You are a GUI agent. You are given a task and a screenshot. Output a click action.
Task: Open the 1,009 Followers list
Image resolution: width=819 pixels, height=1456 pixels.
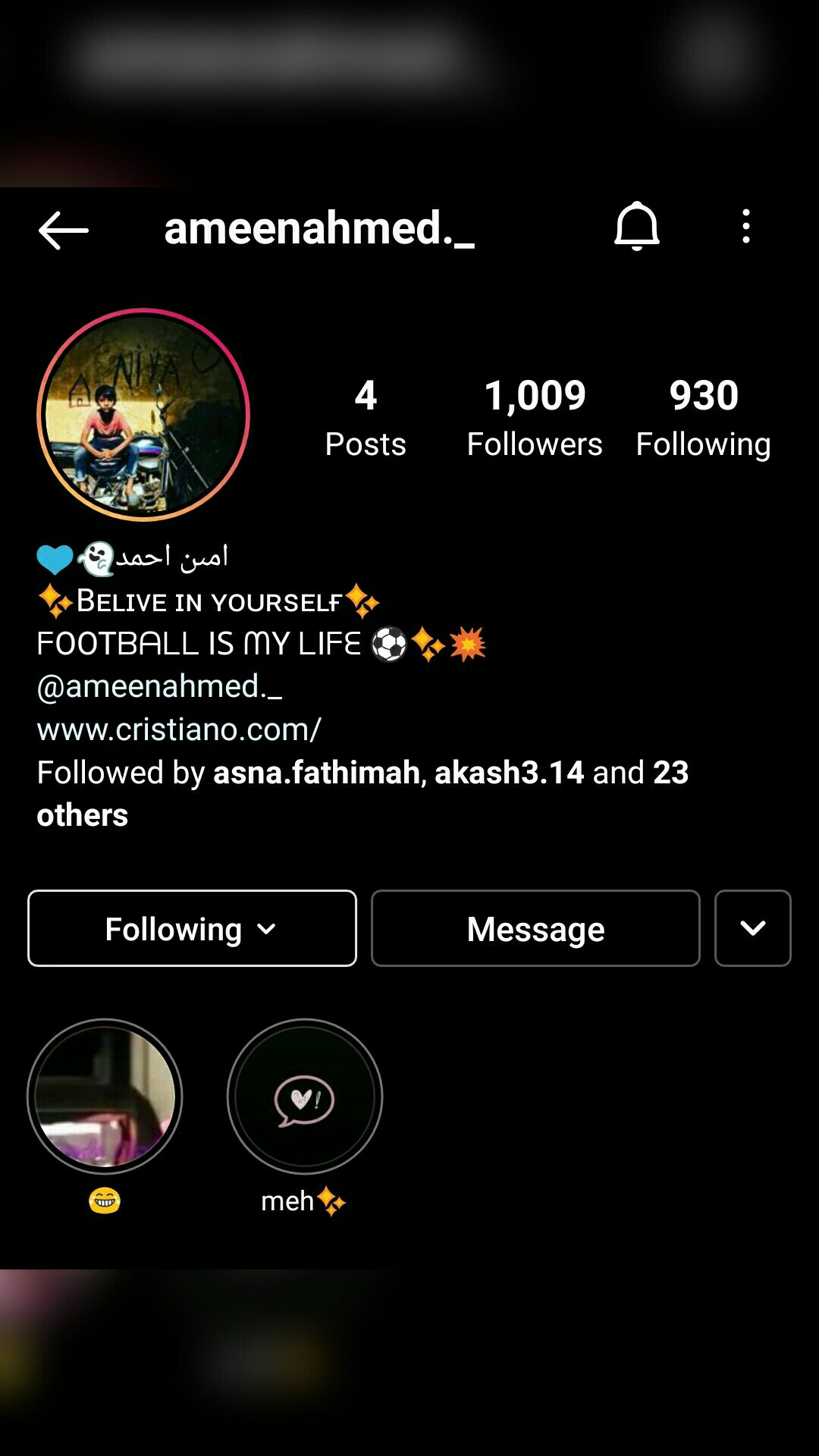click(x=535, y=418)
